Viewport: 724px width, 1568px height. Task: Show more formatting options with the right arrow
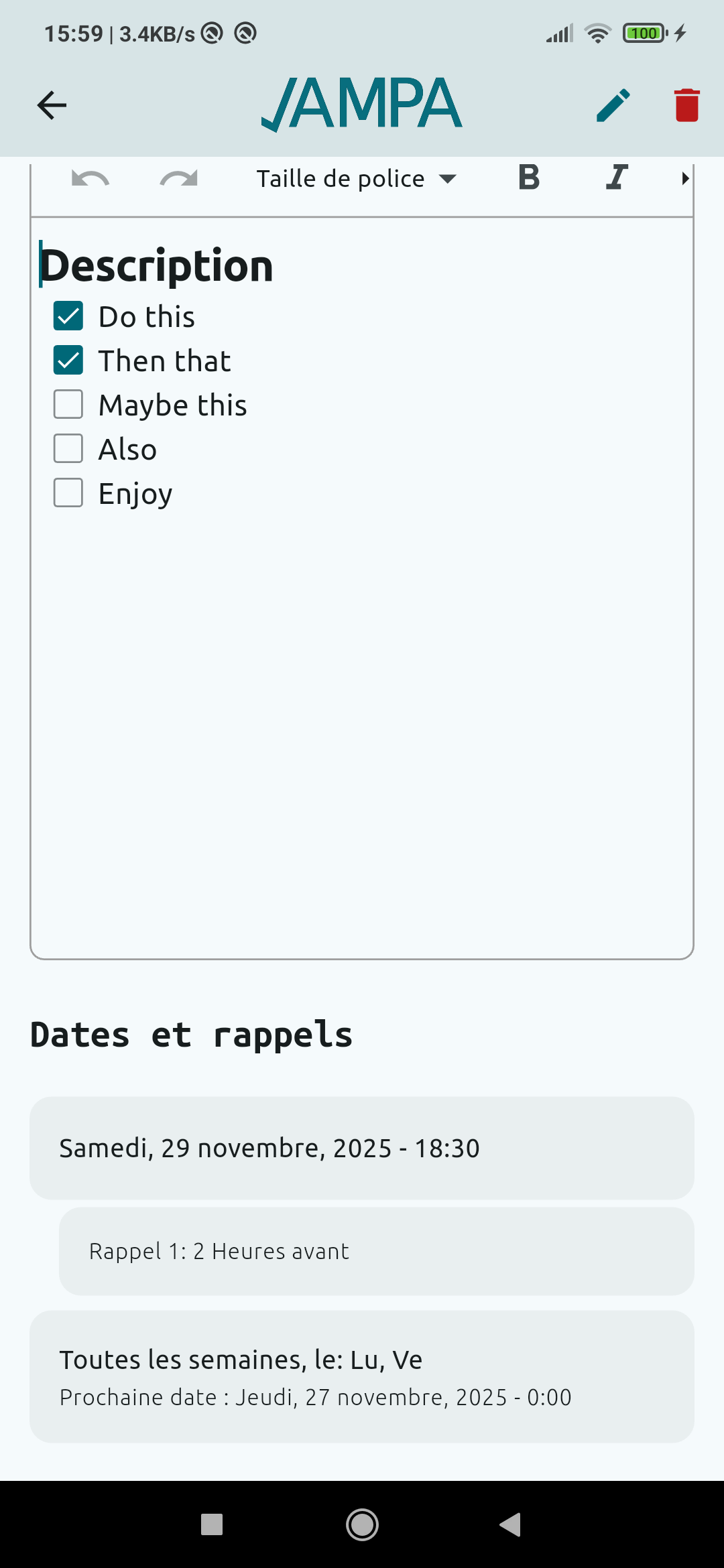point(684,179)
